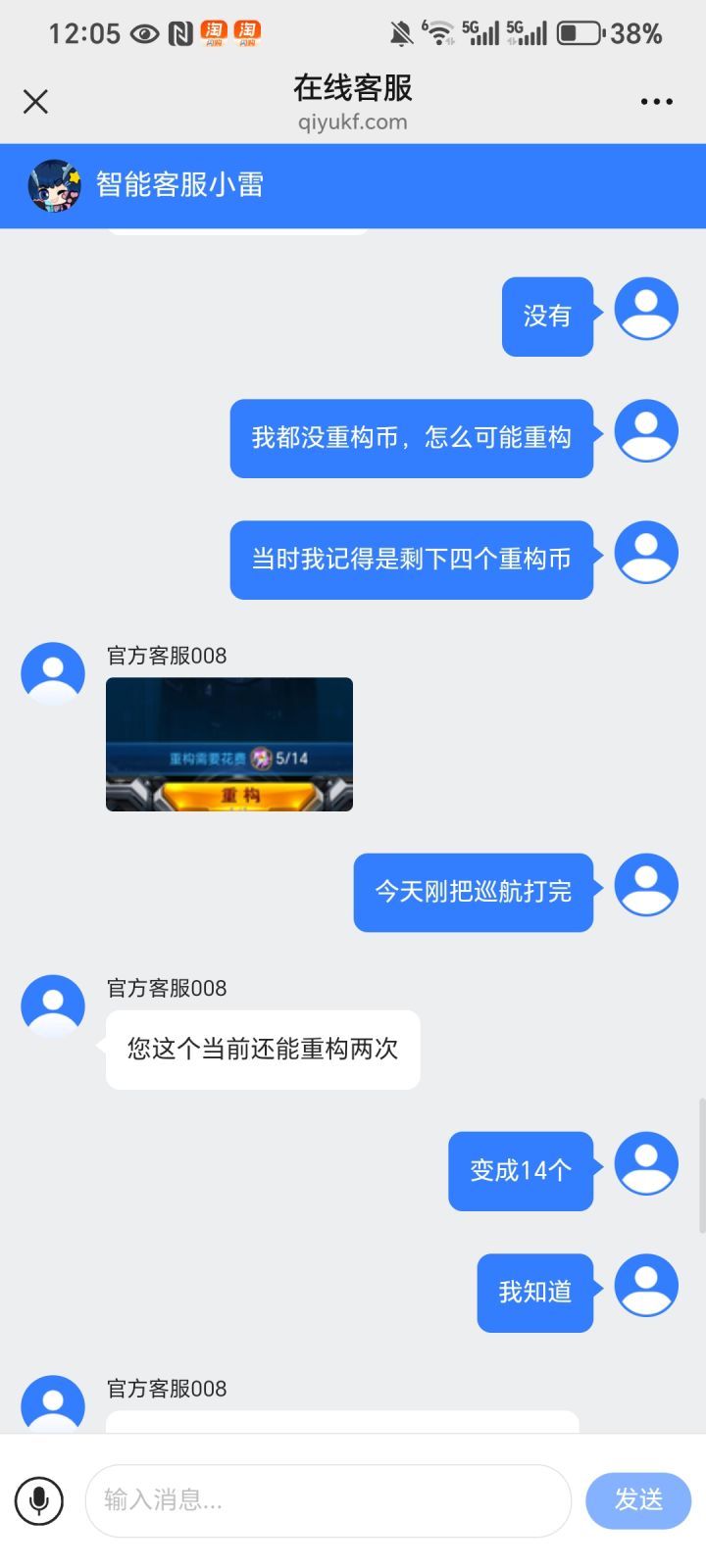Close the 在线客服 chat with the X
706x1568 pixels.
[35, 101]
